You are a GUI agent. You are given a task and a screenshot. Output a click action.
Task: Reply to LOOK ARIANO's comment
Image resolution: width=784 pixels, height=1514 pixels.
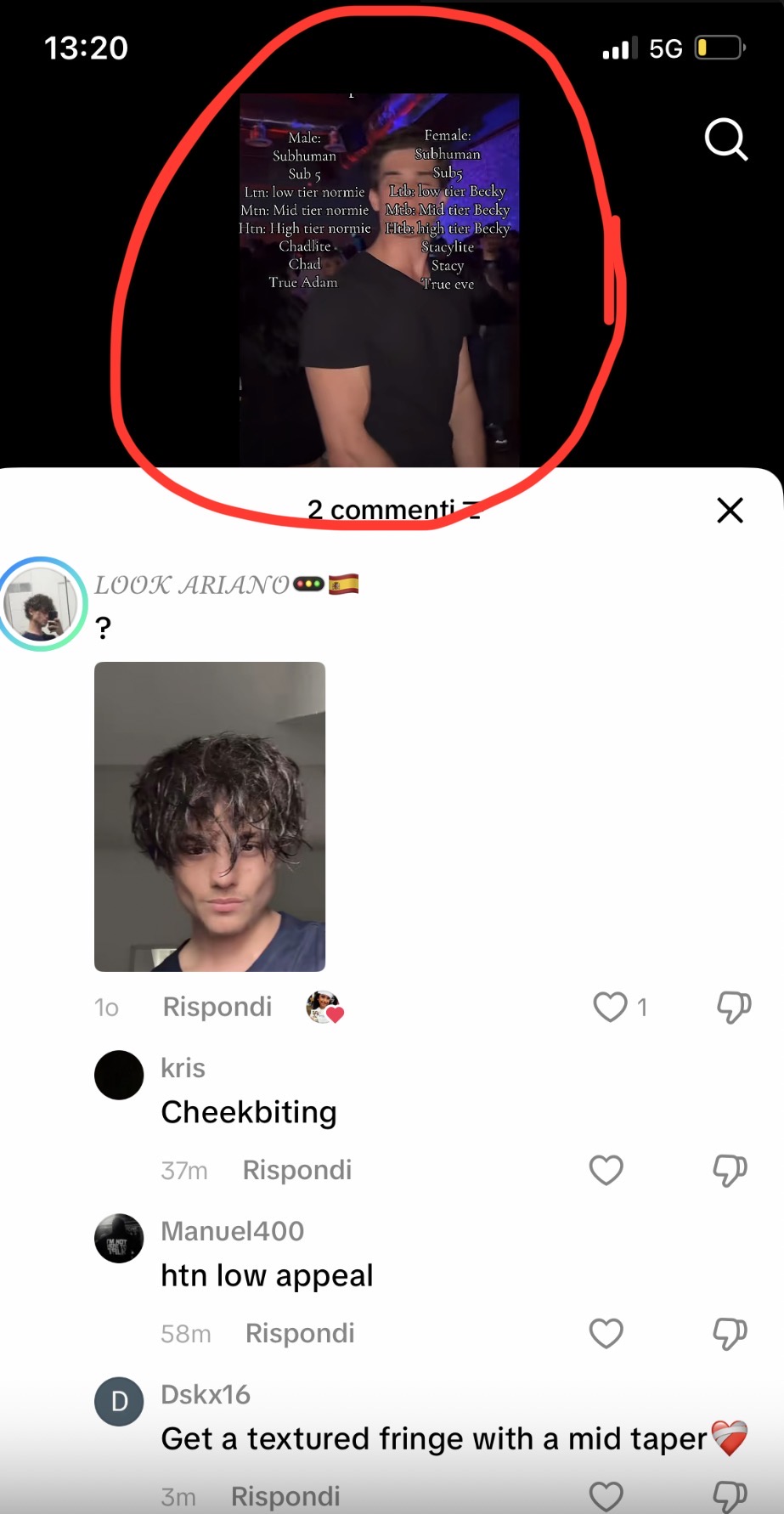[217, 1007]
